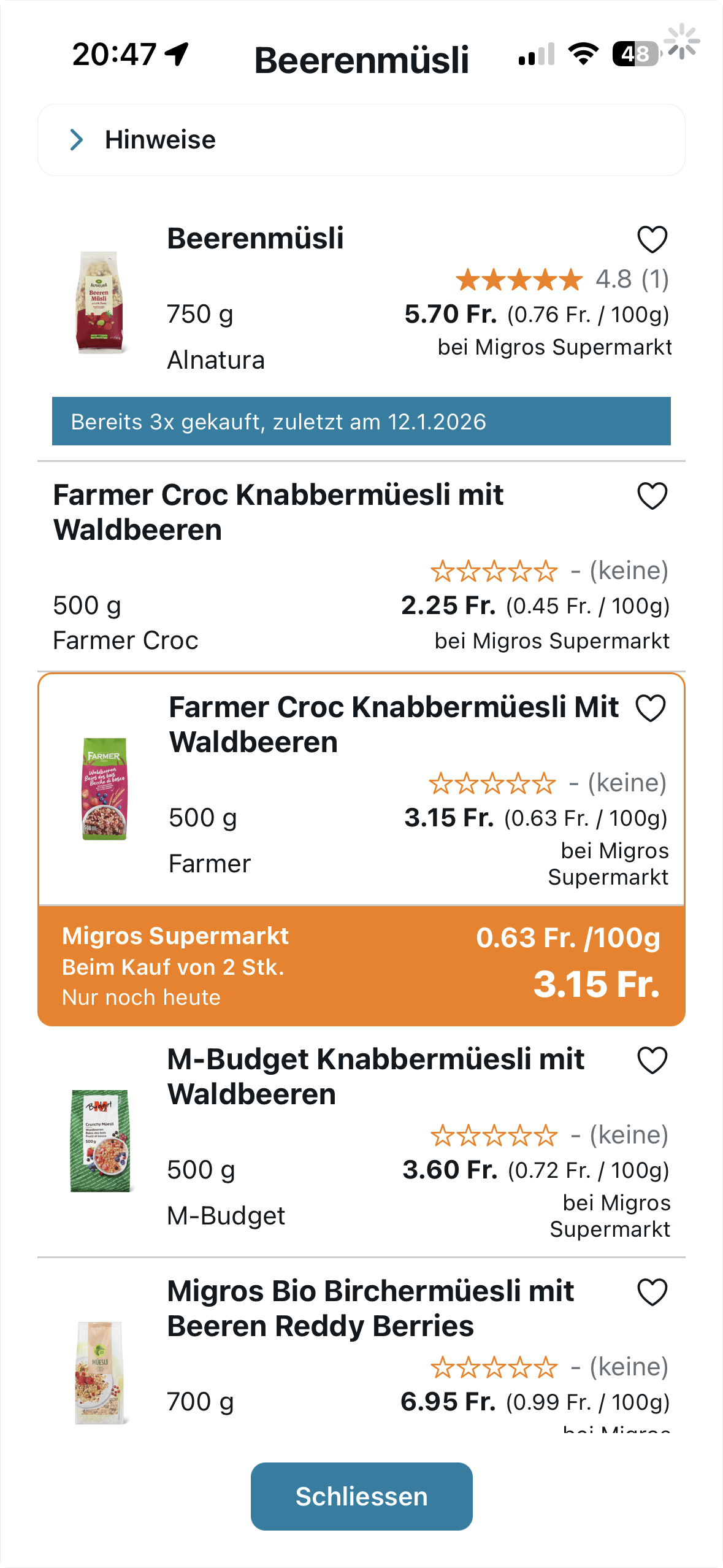Click the heart icon on the highlighted Farmer product
Viewport: 723px width, 1568px height.
coord(650,709)
